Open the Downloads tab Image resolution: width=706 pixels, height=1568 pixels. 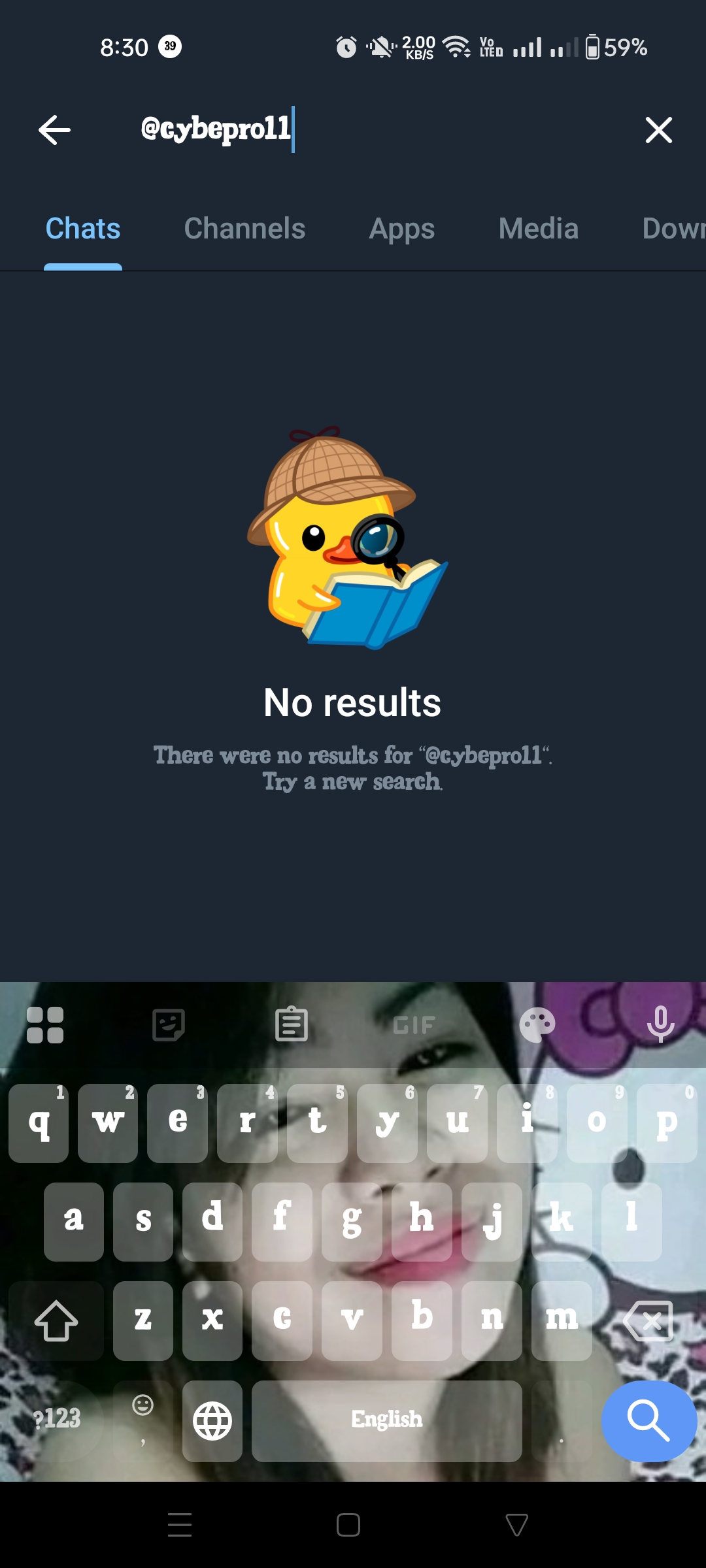(673, 229)
